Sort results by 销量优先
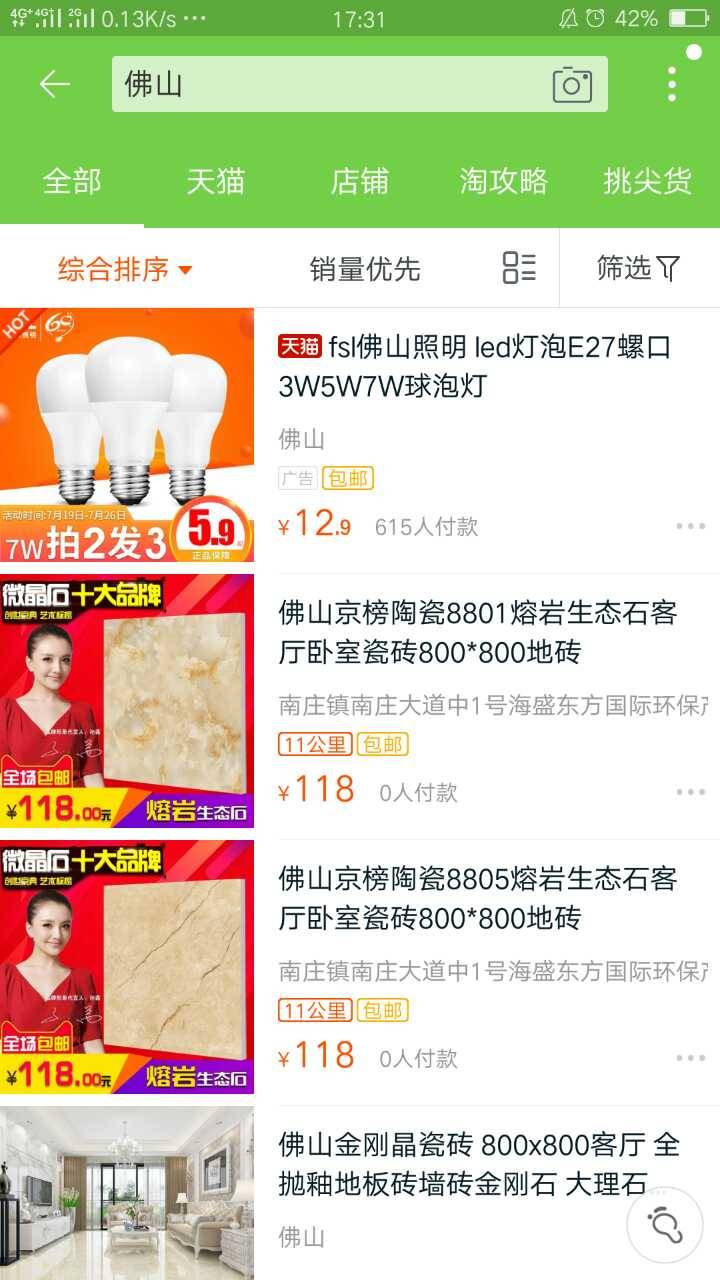 (x=365, y=269)
